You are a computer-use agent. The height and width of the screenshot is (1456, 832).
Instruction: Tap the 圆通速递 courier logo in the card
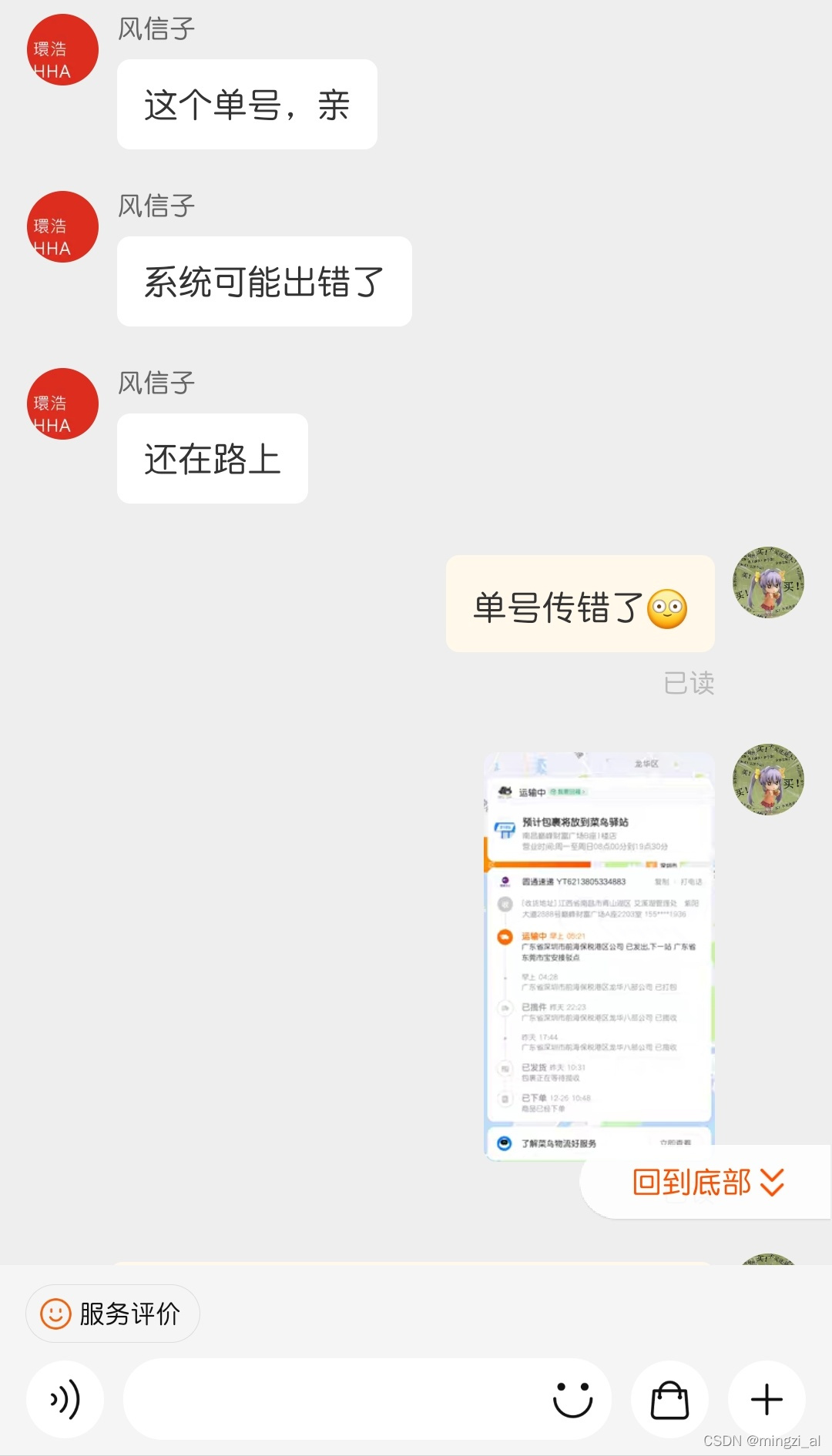pos(505,882)
